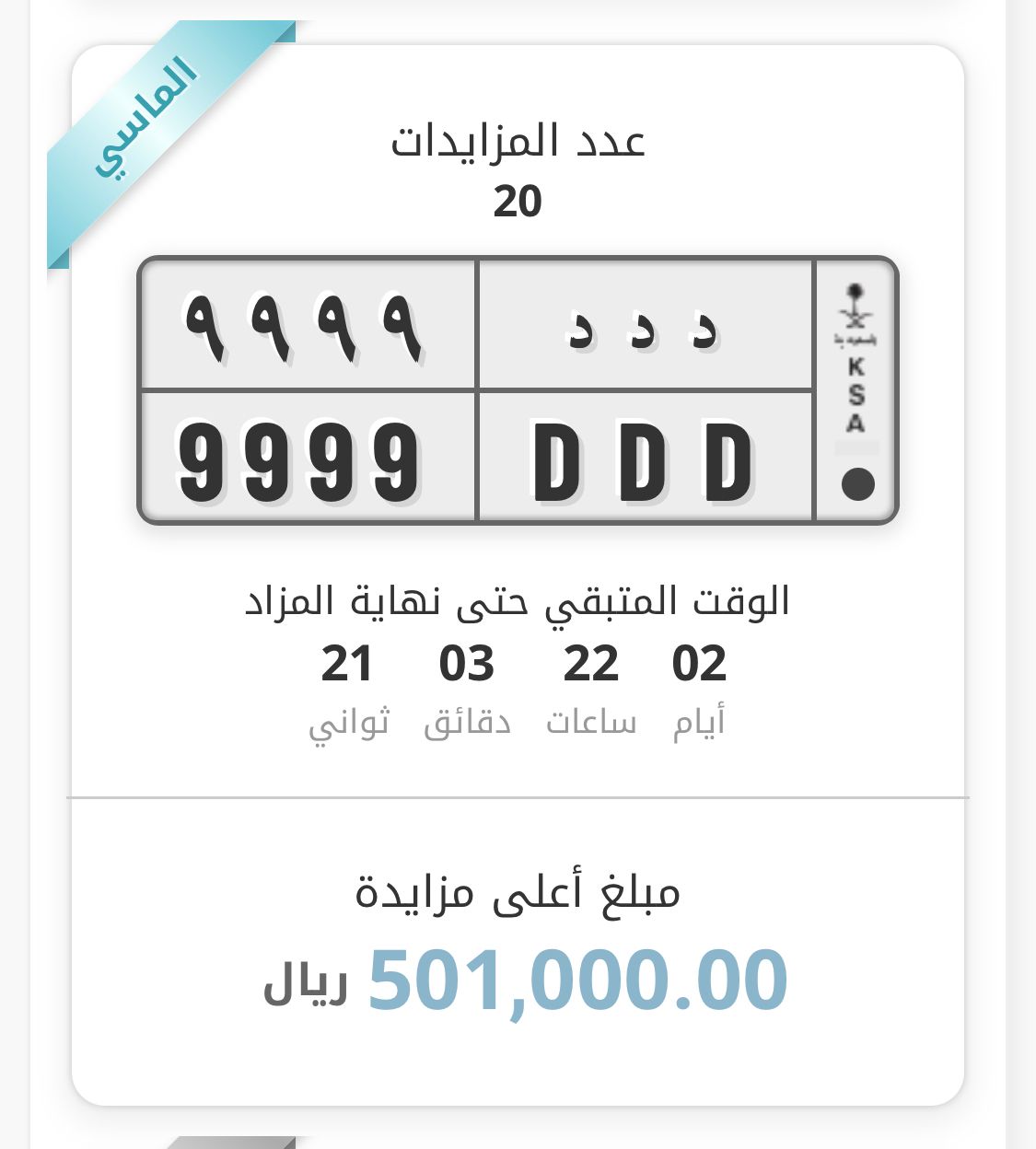Viewport: 1036px width, 1149px height.
Task: Select the Arabic letters د د د section
Action: pos(645,331)
